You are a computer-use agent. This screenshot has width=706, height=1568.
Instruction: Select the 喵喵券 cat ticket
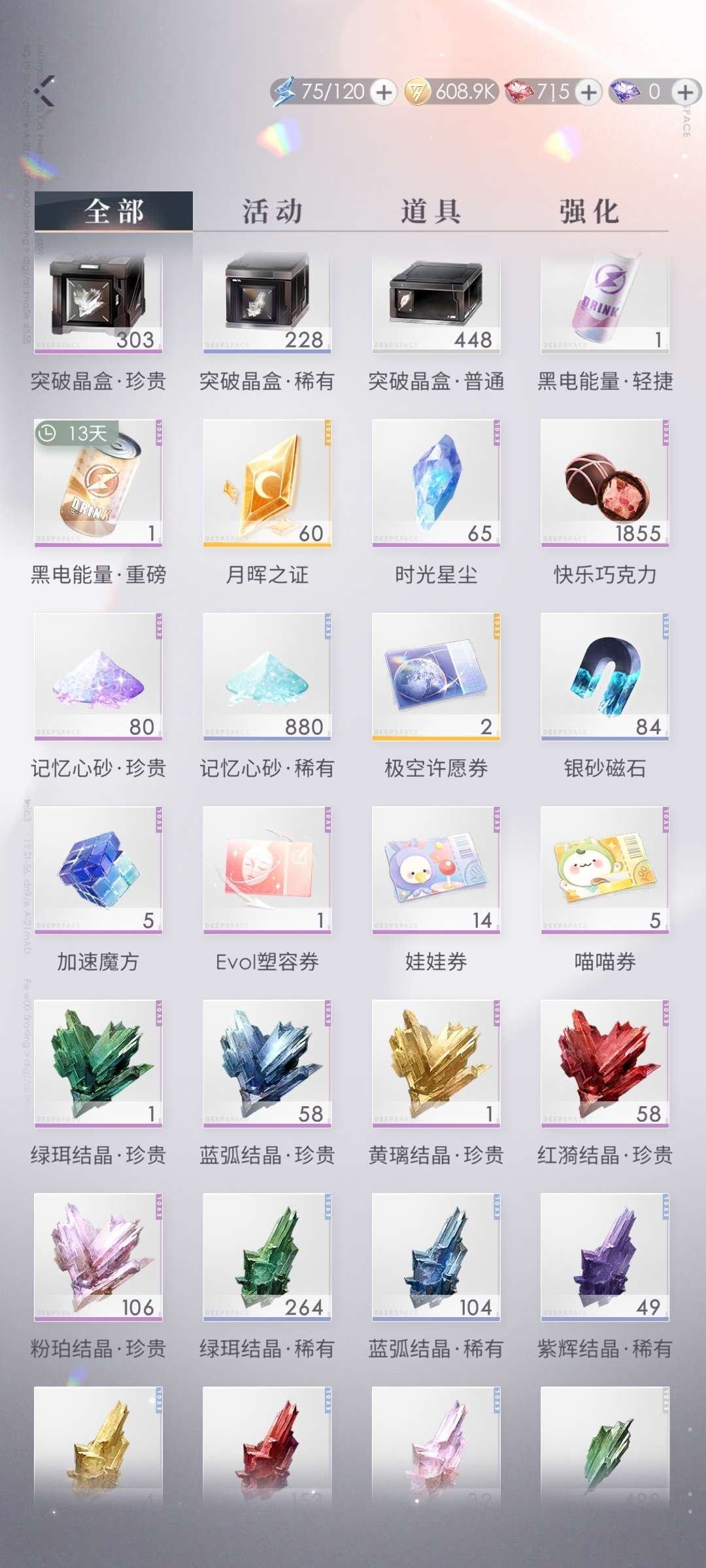(x=605, y=869)
